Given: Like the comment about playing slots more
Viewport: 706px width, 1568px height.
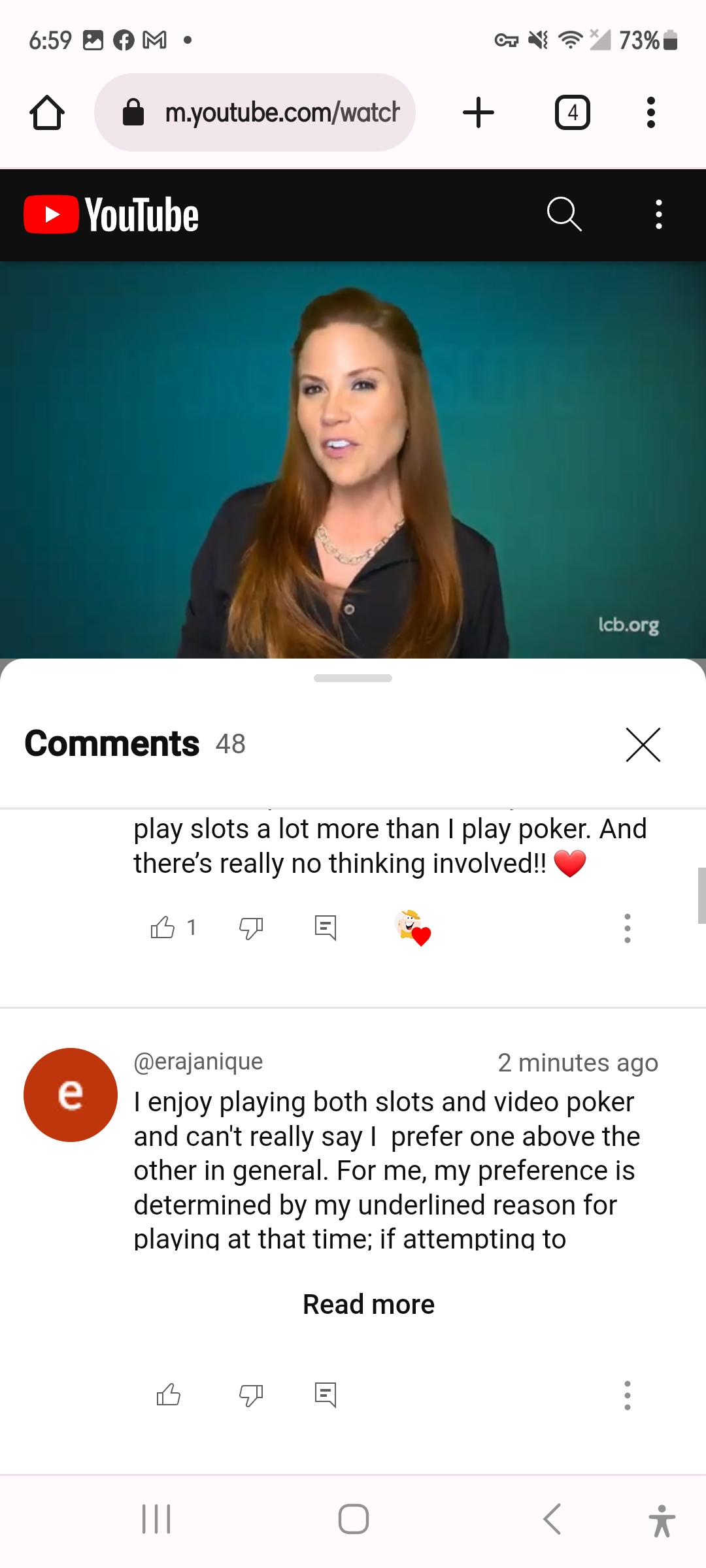Looking at the screenshot, I should pos(163,928).
